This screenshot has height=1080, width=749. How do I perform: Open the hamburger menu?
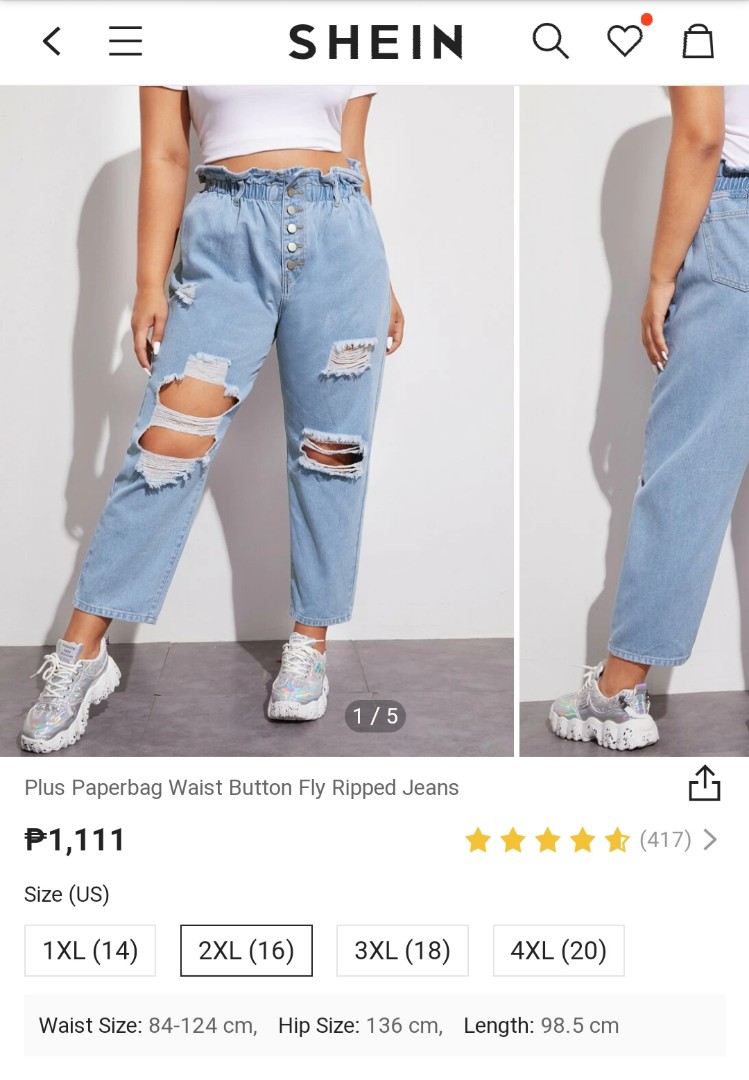click(x=125, y=42)
